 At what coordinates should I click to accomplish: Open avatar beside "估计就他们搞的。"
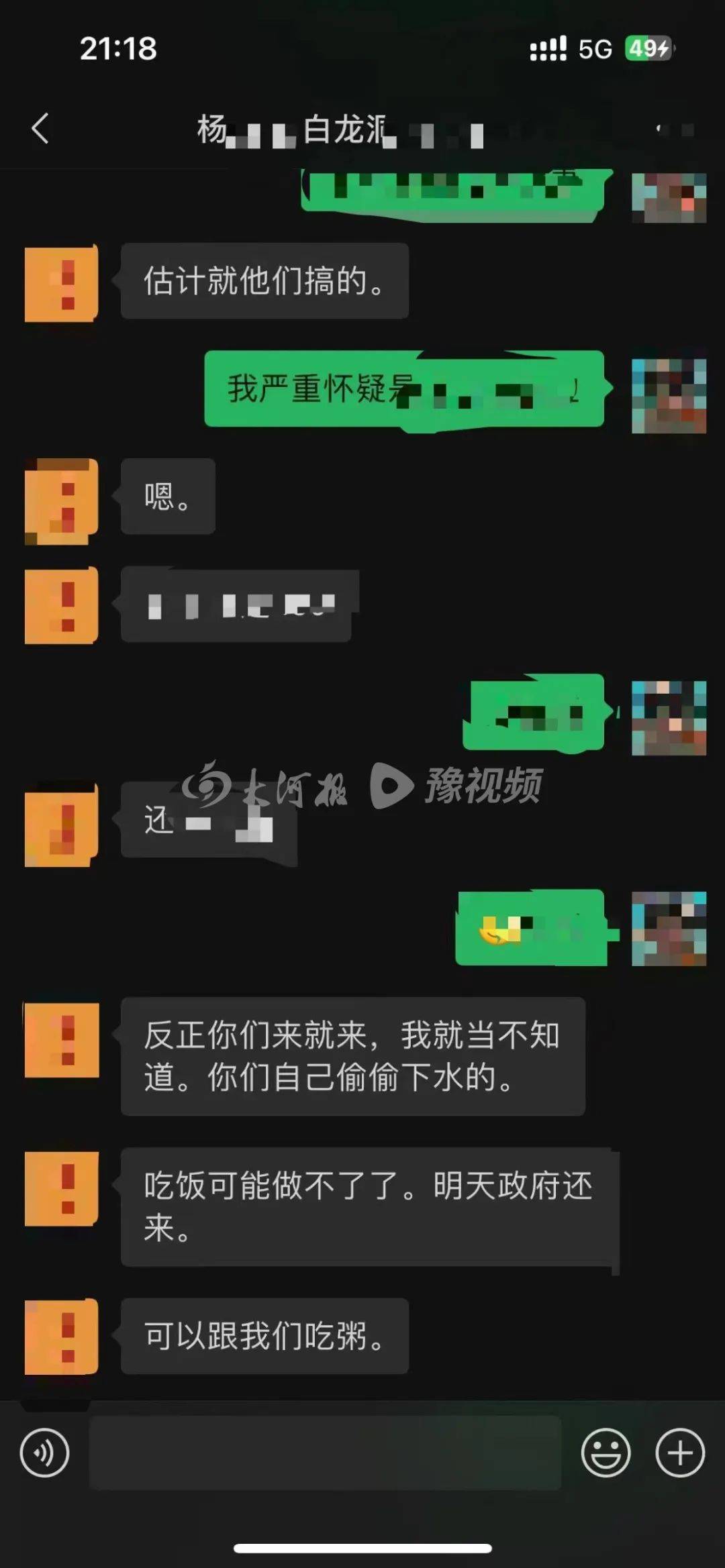(62, 283)
